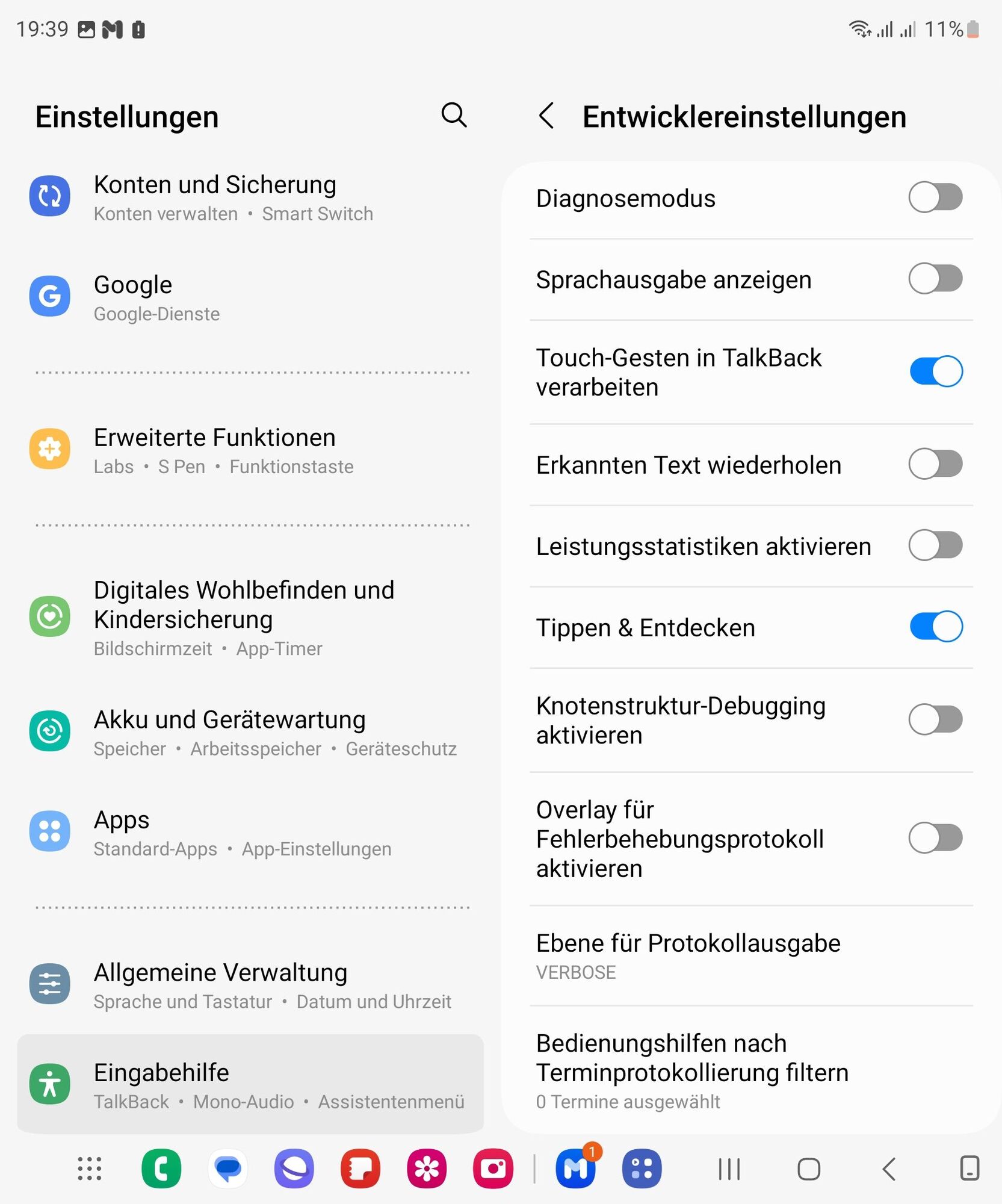
Task: Turn on Sprachausgabe anzeigen
Action: [x=935, y=279]
